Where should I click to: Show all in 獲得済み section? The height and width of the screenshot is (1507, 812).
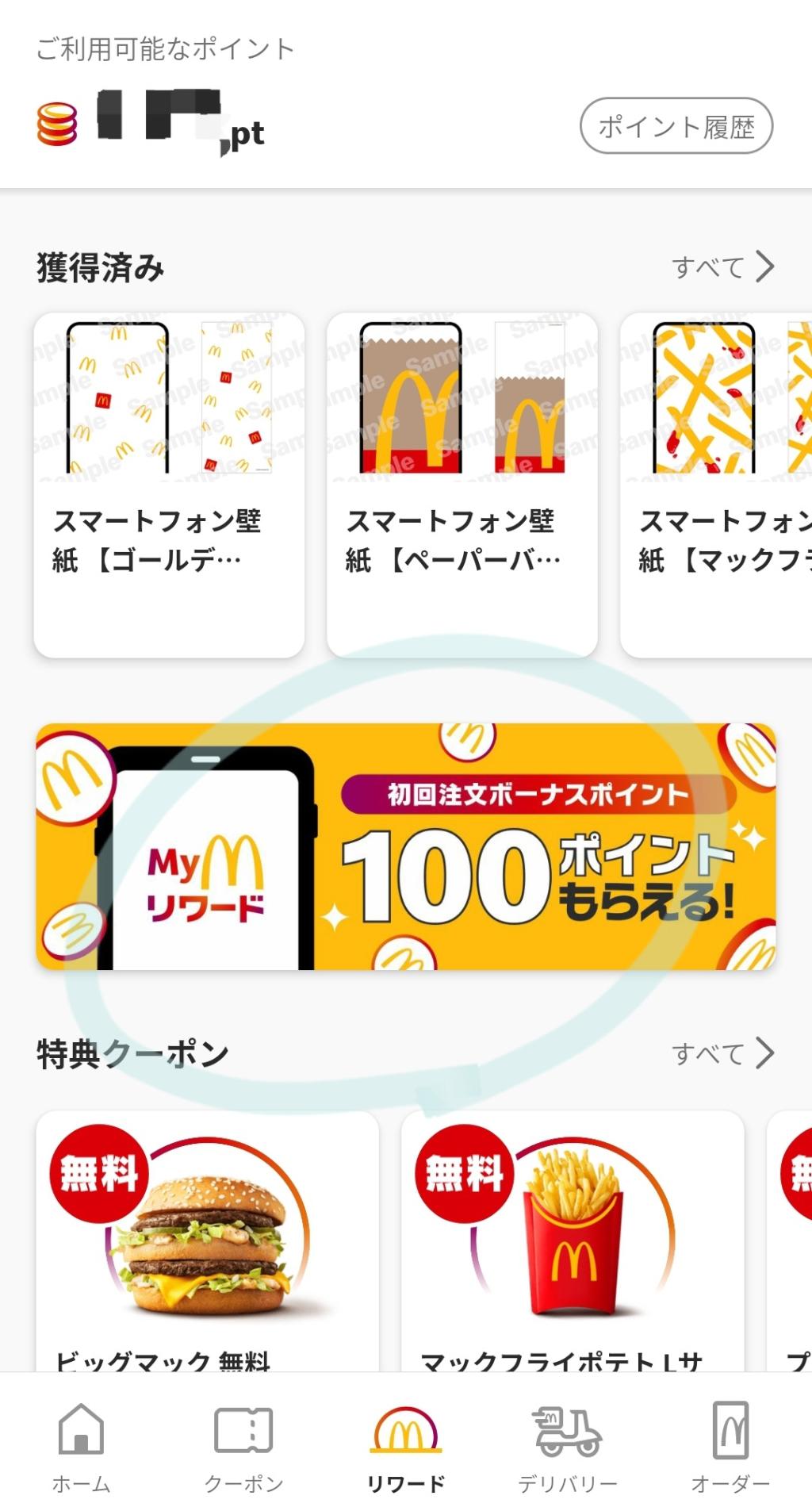(x=722, y=267)
